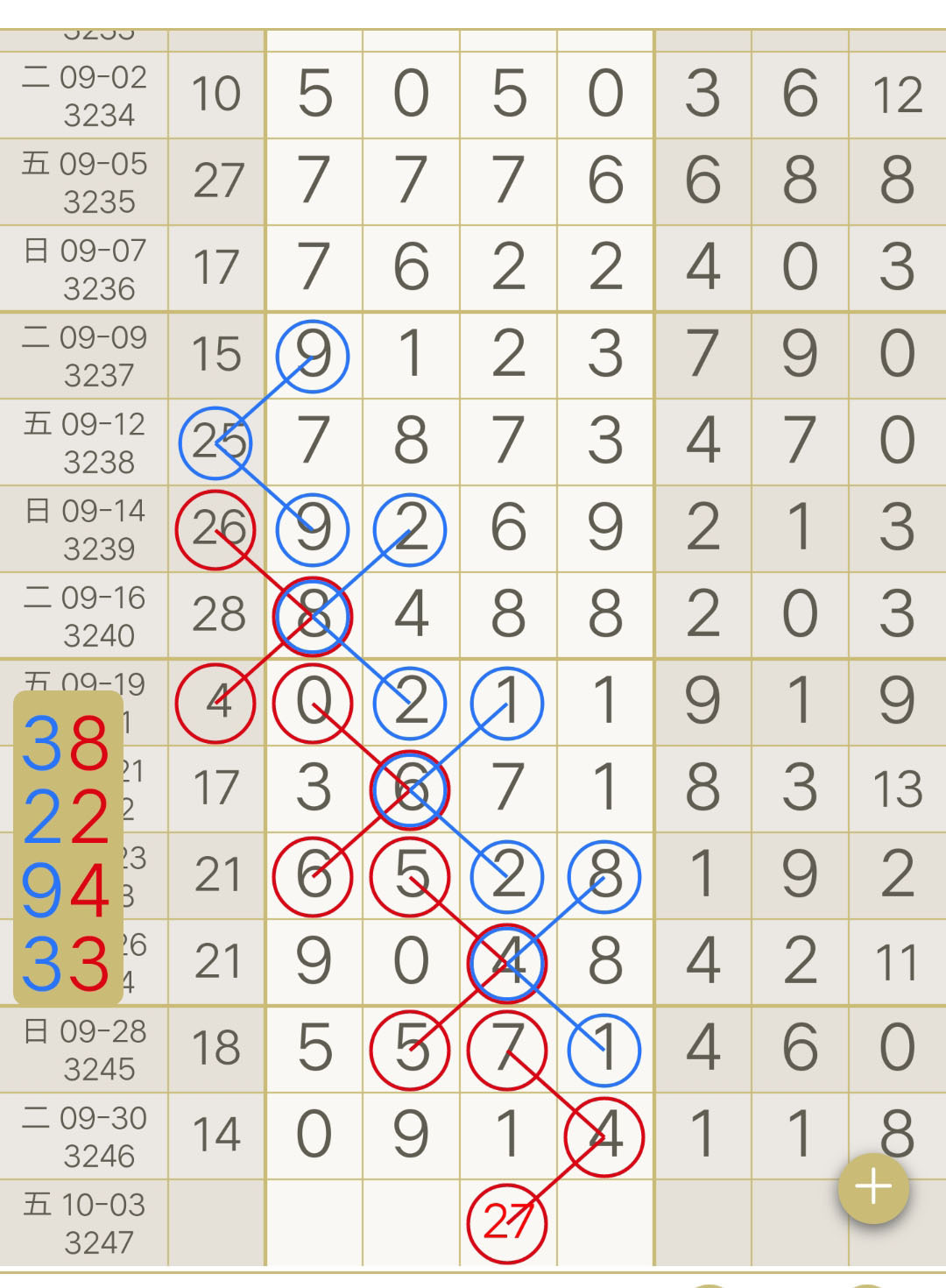Tap the plus floating action button

(x=873, y=1187)
